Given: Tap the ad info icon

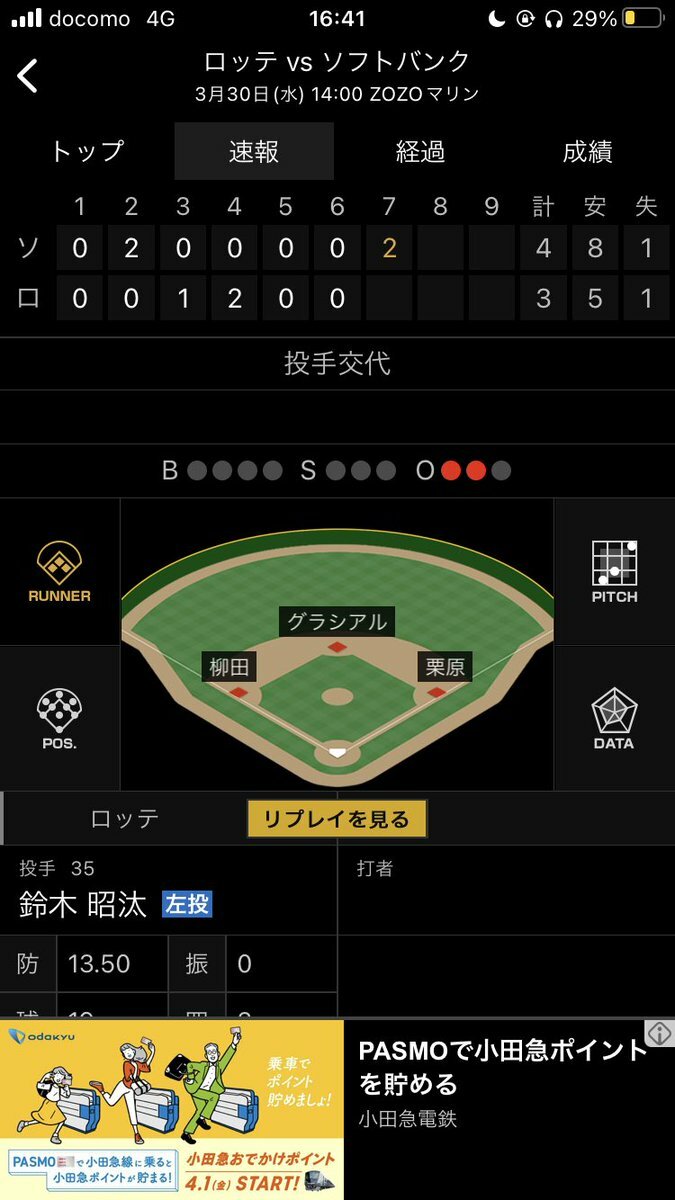Looking at the screenshot, I should click(x=659, y=1034).
